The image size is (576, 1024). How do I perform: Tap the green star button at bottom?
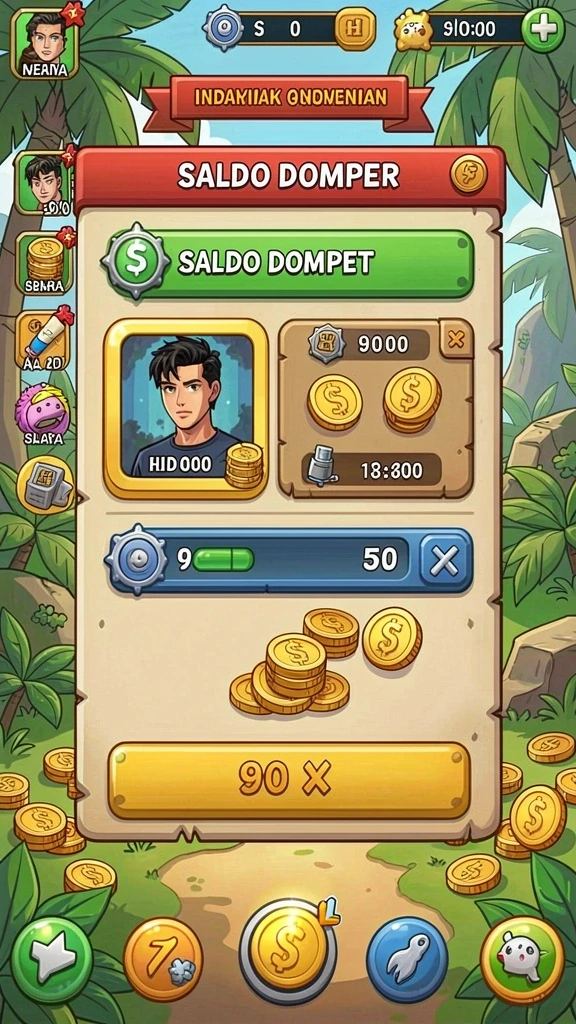pos(52,958)
